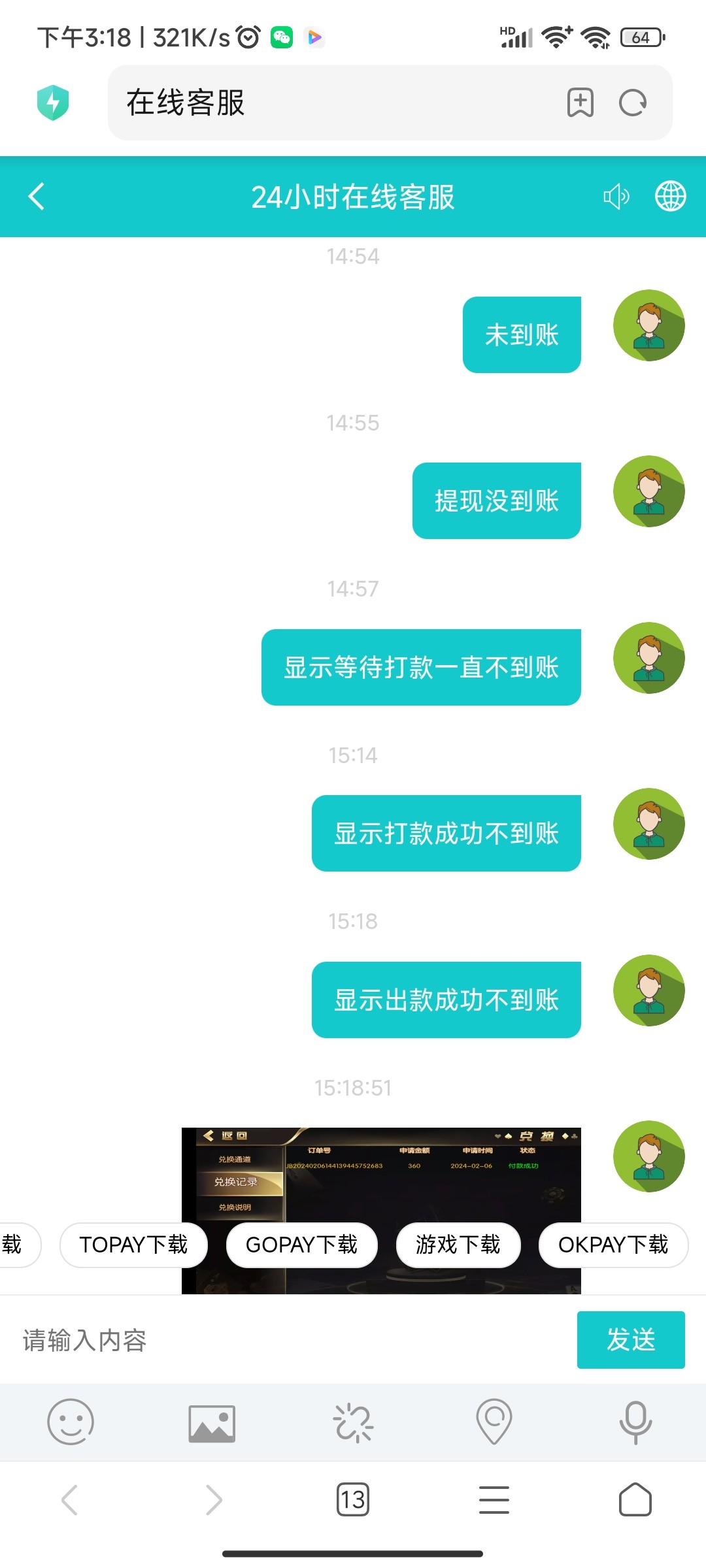Reload the 在线客服 page
The width and height of the screenshot is (706, 1568).
632,103
